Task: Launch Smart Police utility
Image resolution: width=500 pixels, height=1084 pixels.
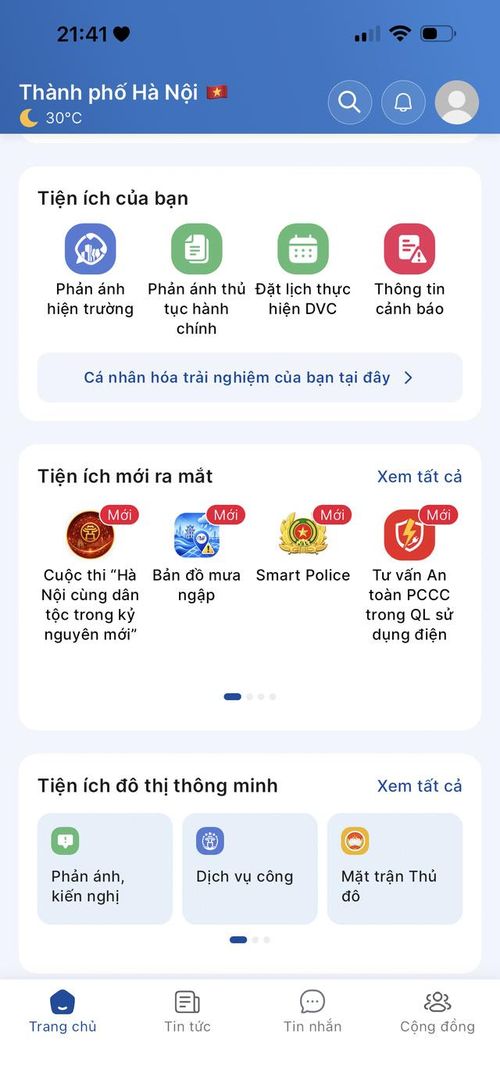Action: 303,546
